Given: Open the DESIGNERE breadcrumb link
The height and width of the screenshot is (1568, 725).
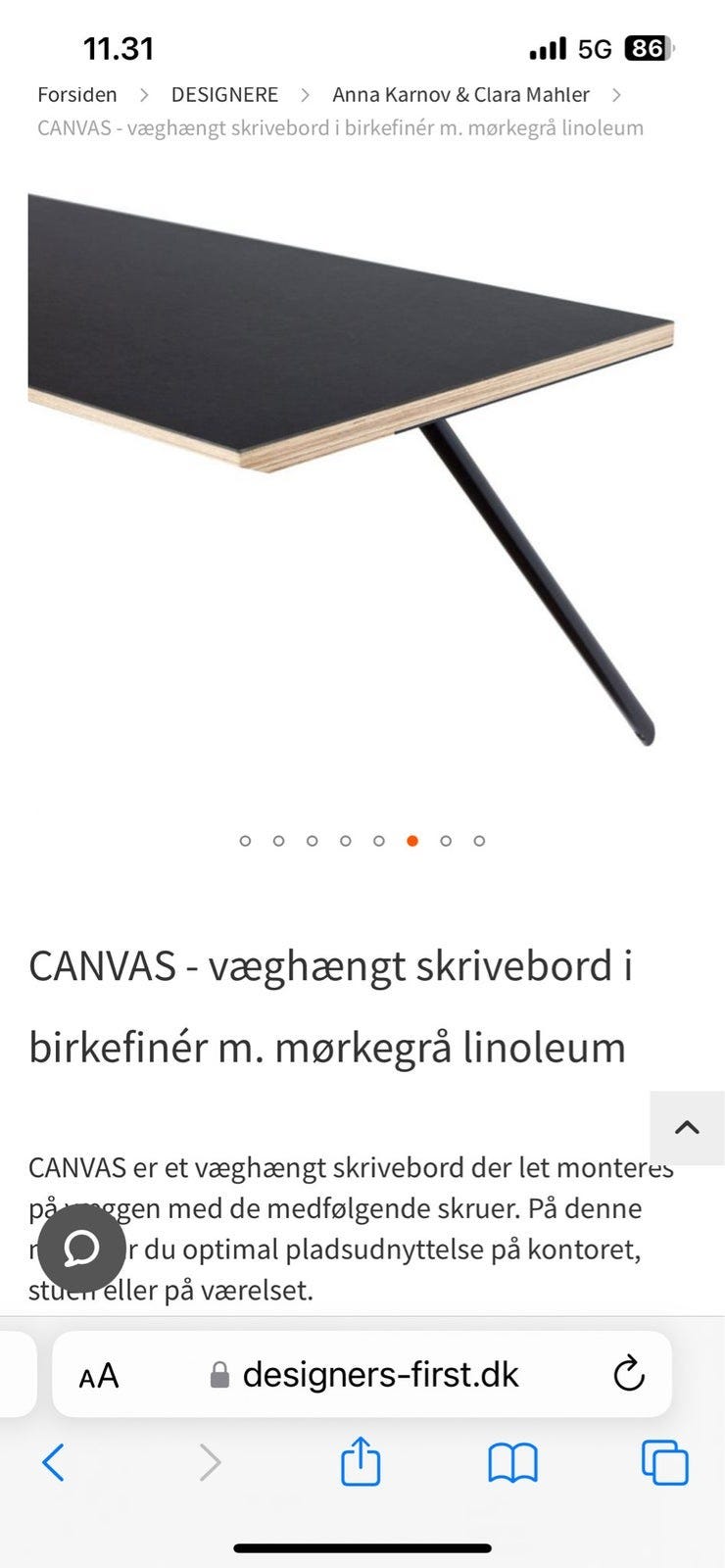Looking at the screenshot, I should (225, 94).
